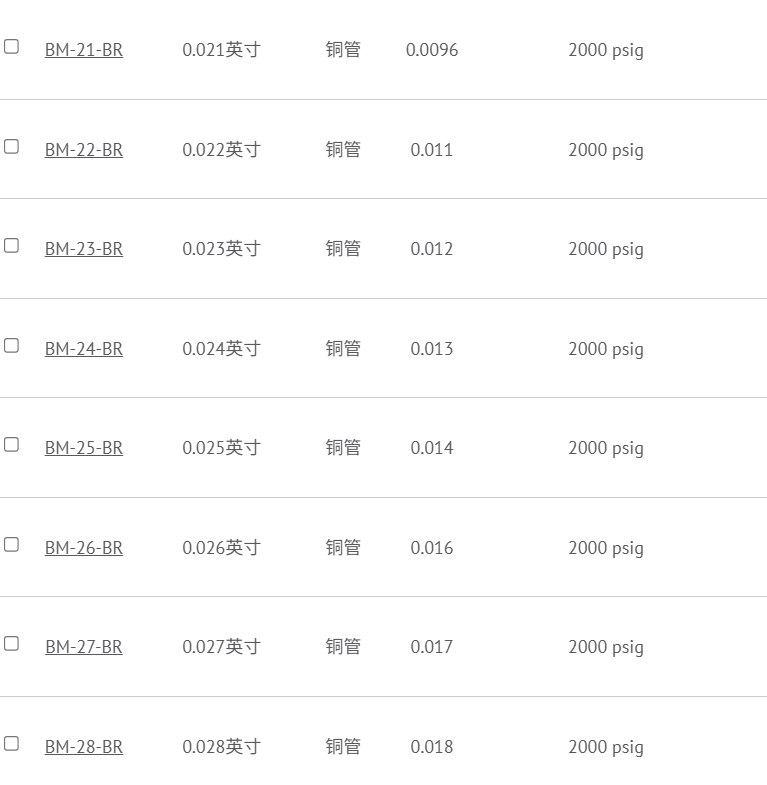View the BM-24-BR item details
Screen dimensions: 767x785
[x=84, y=349]
